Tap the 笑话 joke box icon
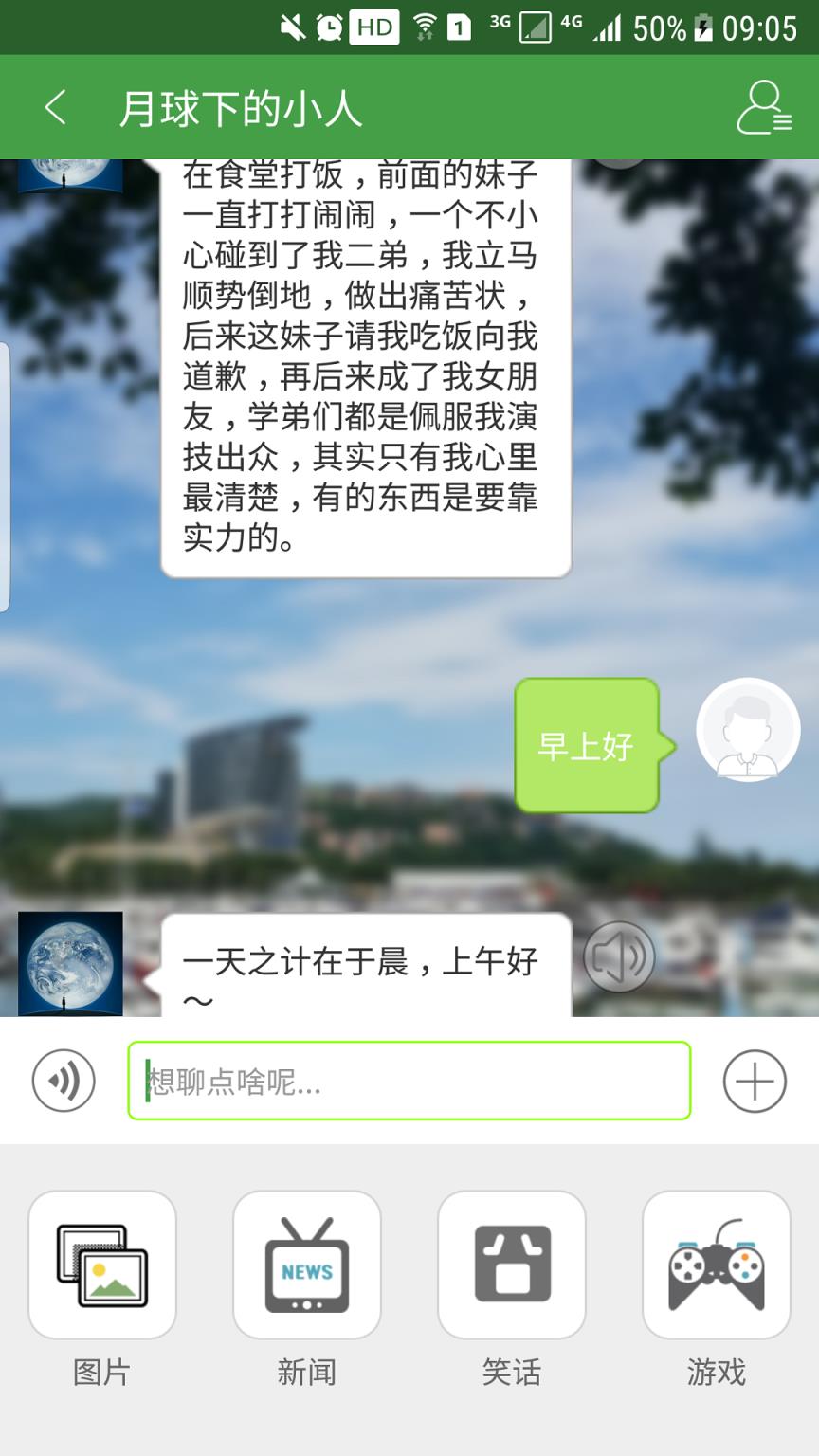Image resolution: width=819 pixels, height=1456 pixels. point(512,1265)
